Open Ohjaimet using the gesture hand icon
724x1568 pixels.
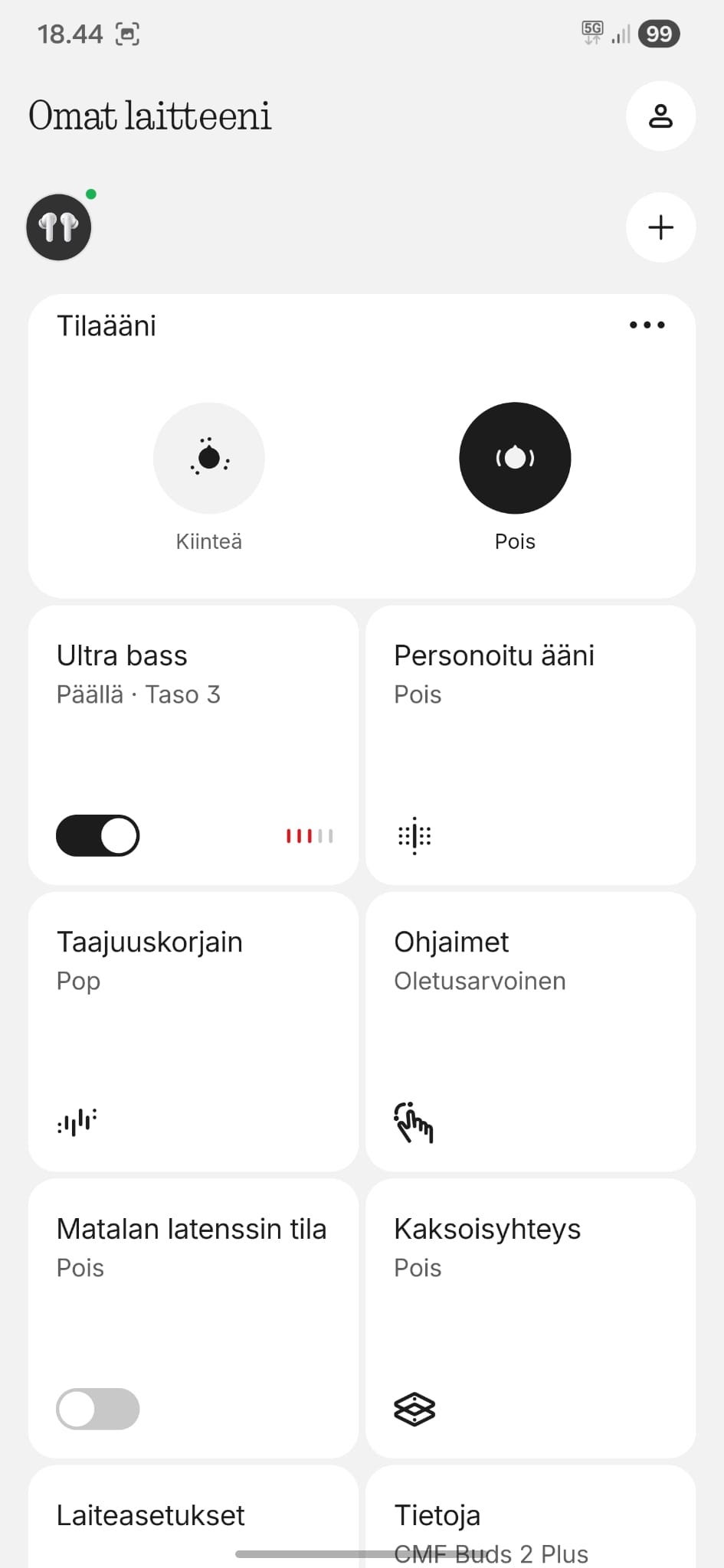(415, 1122)
